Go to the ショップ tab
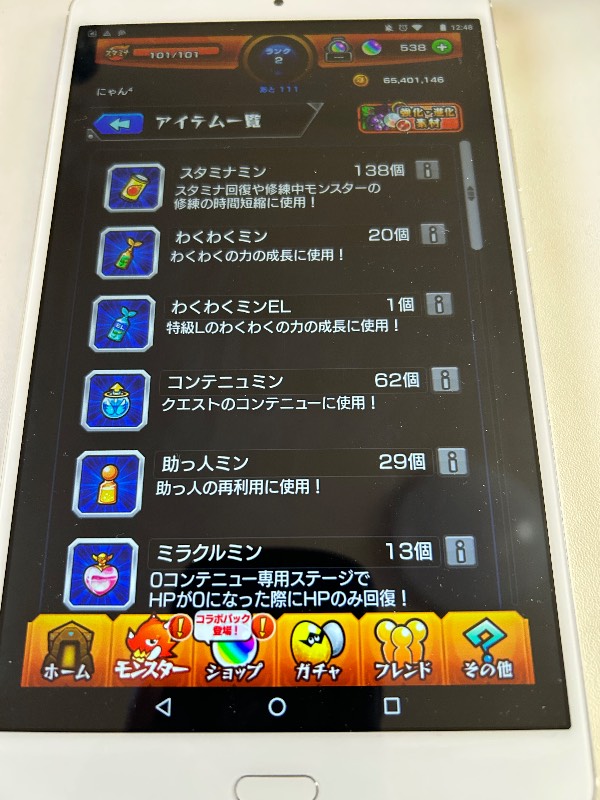 [x=235, y=649]
